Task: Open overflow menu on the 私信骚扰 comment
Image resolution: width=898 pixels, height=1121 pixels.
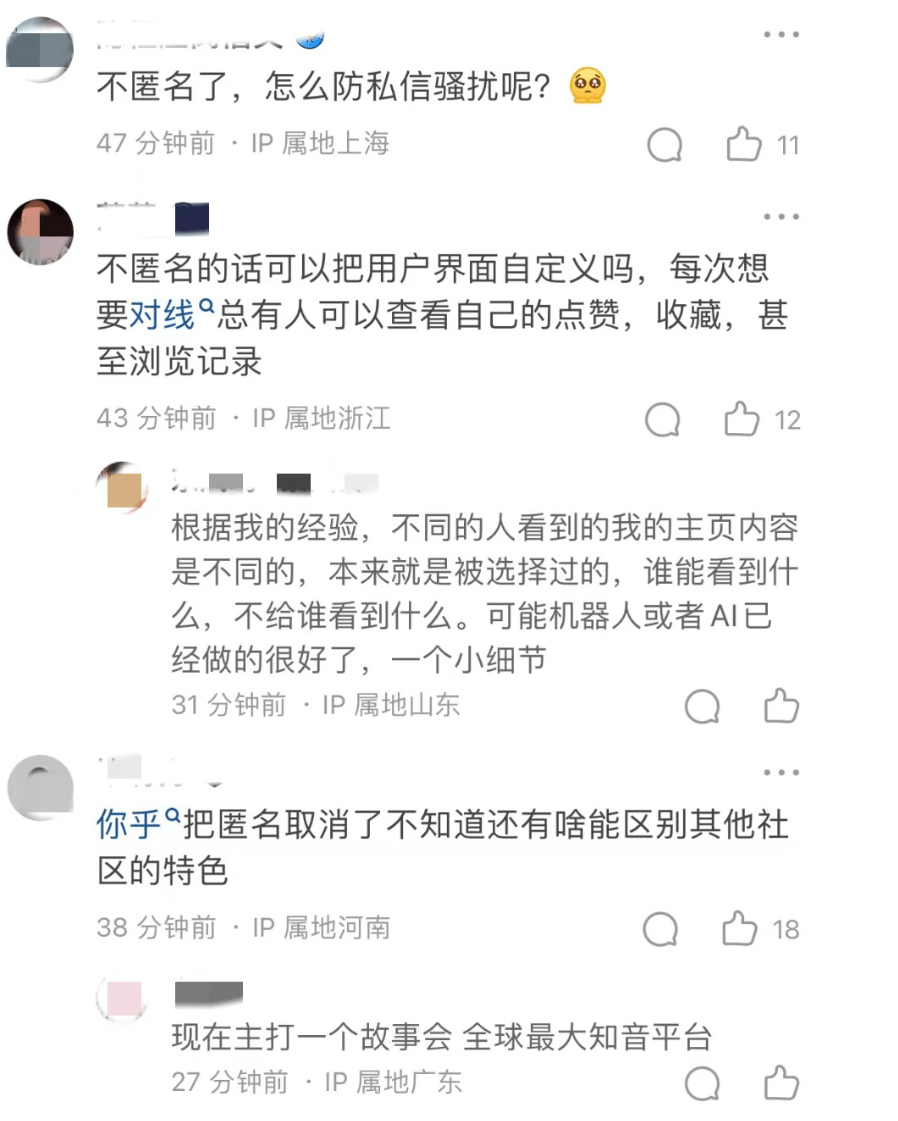Action: 781,35
